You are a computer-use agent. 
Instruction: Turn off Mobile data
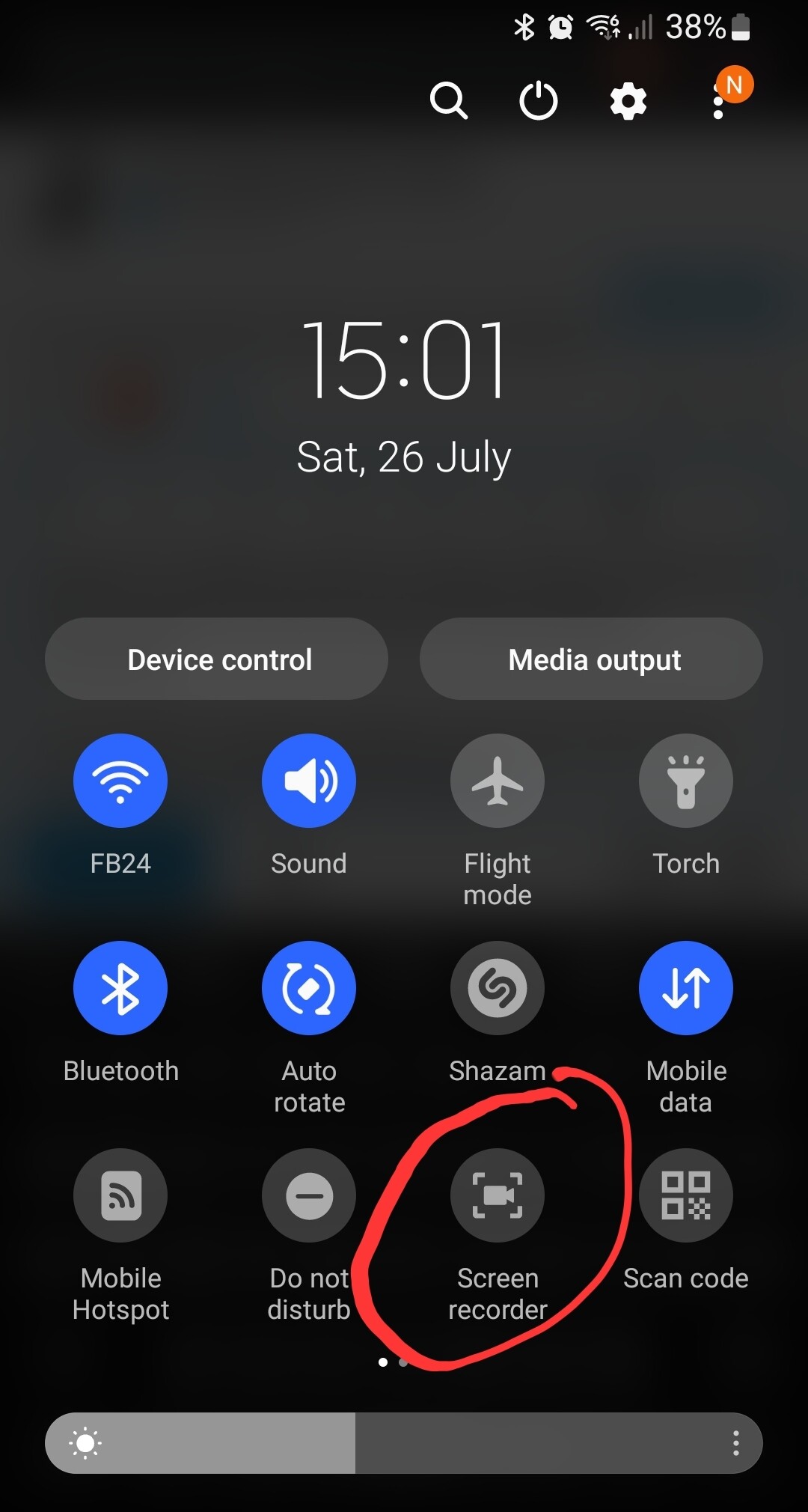point(686,988)
